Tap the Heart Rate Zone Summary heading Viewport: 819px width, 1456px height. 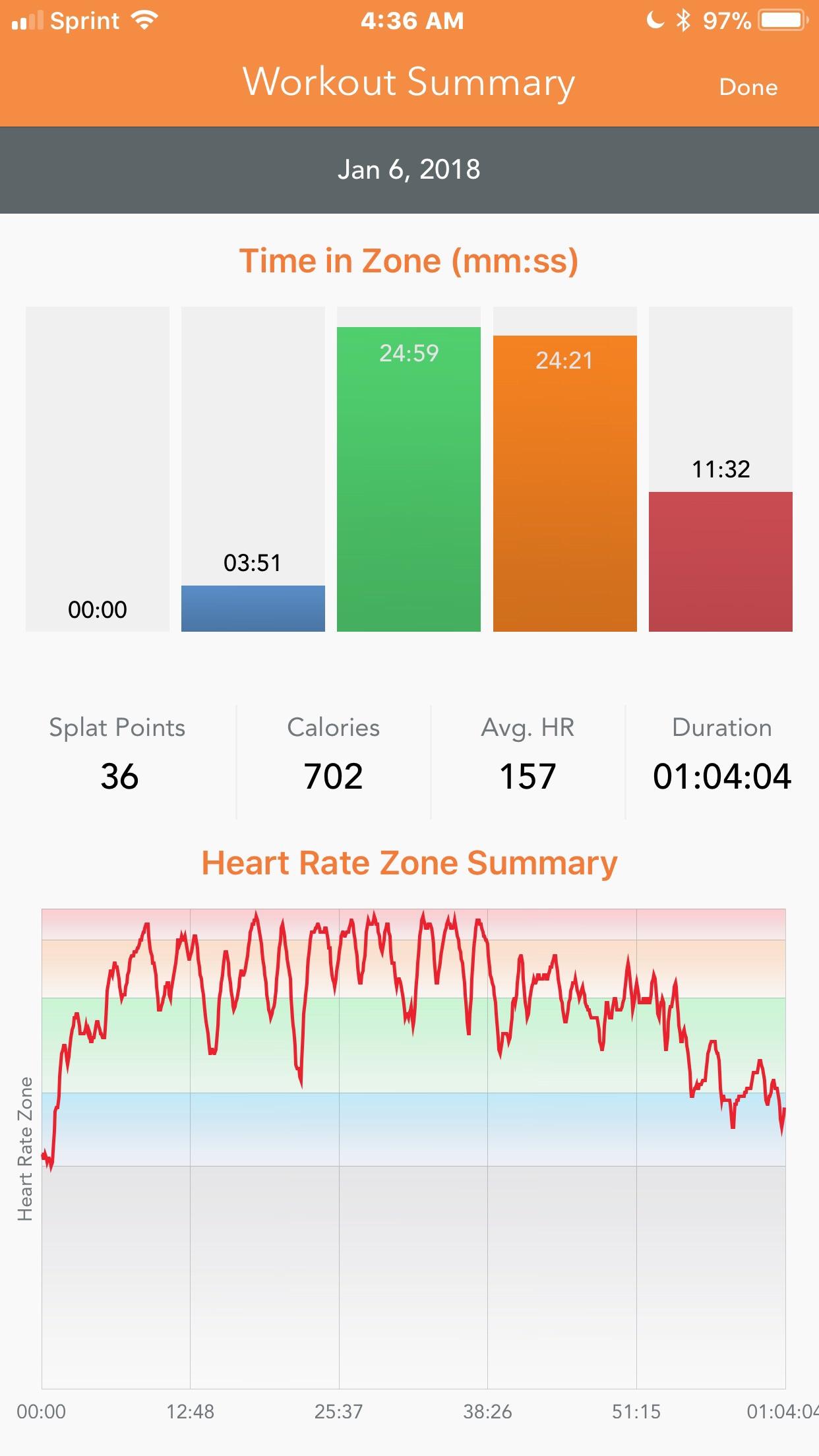click(409, 863)
